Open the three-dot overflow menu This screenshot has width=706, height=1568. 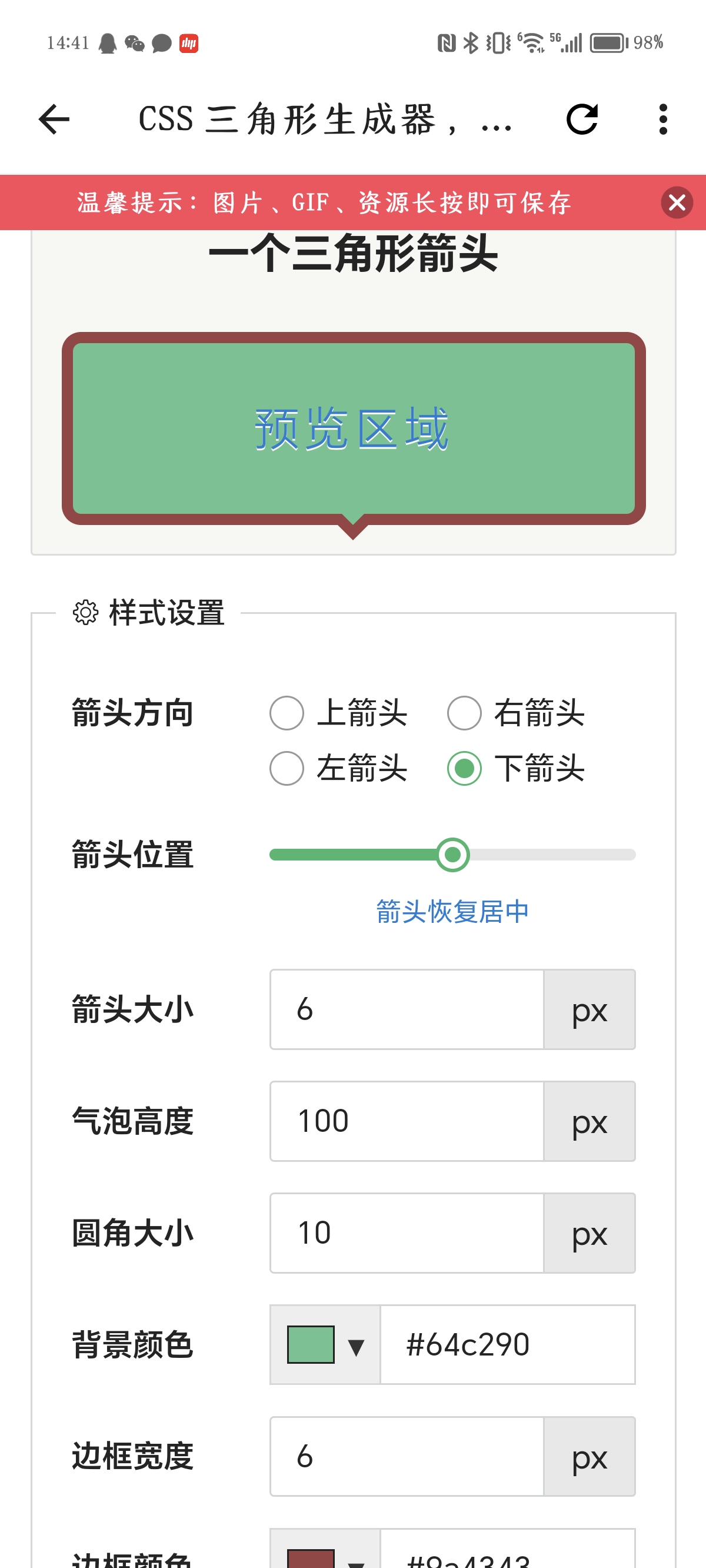tap(663, 119)
